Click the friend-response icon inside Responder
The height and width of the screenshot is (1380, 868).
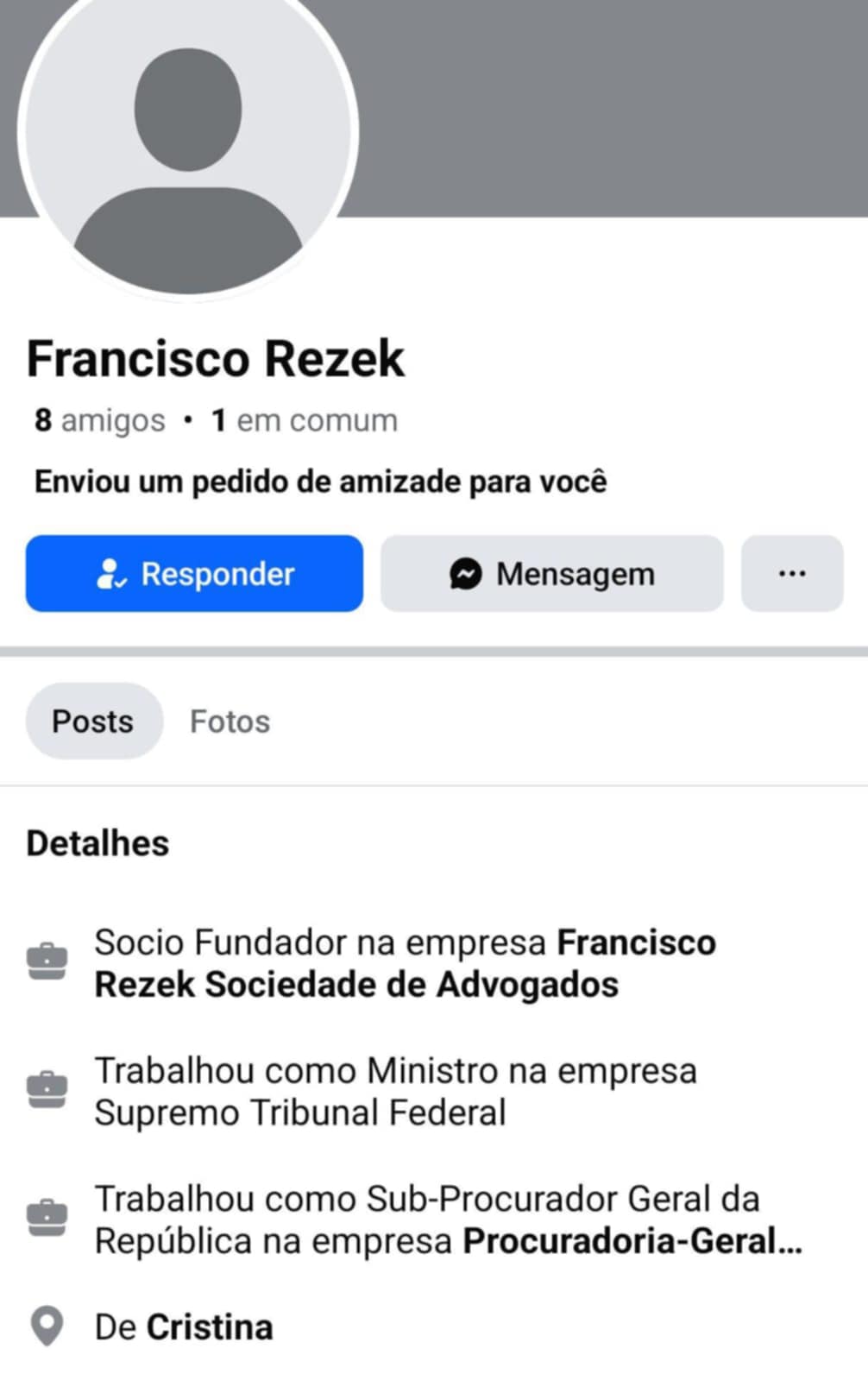pyautogui.click(x=113, y=573)
